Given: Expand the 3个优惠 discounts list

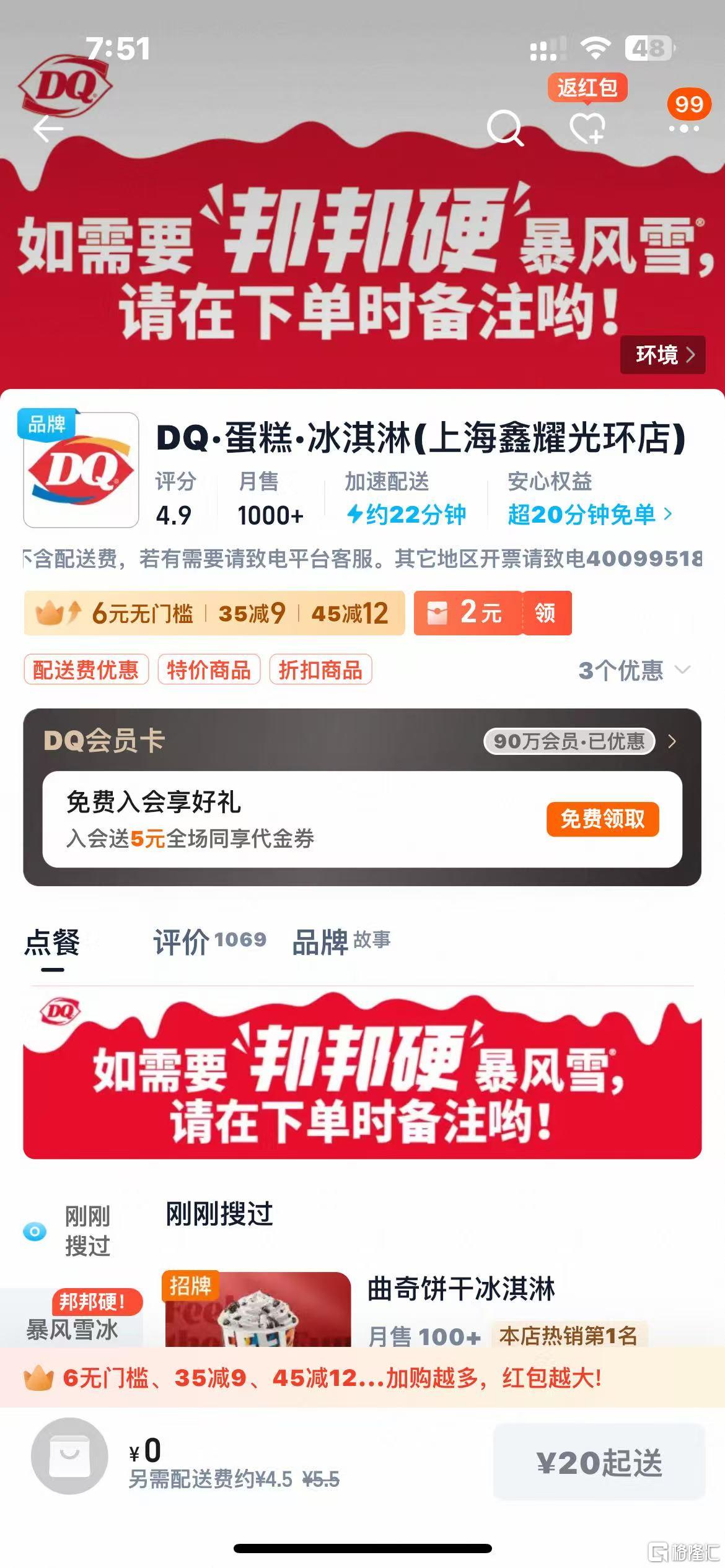Looking at the screenshot, I should pyautogui.click(x=633, y=670).
